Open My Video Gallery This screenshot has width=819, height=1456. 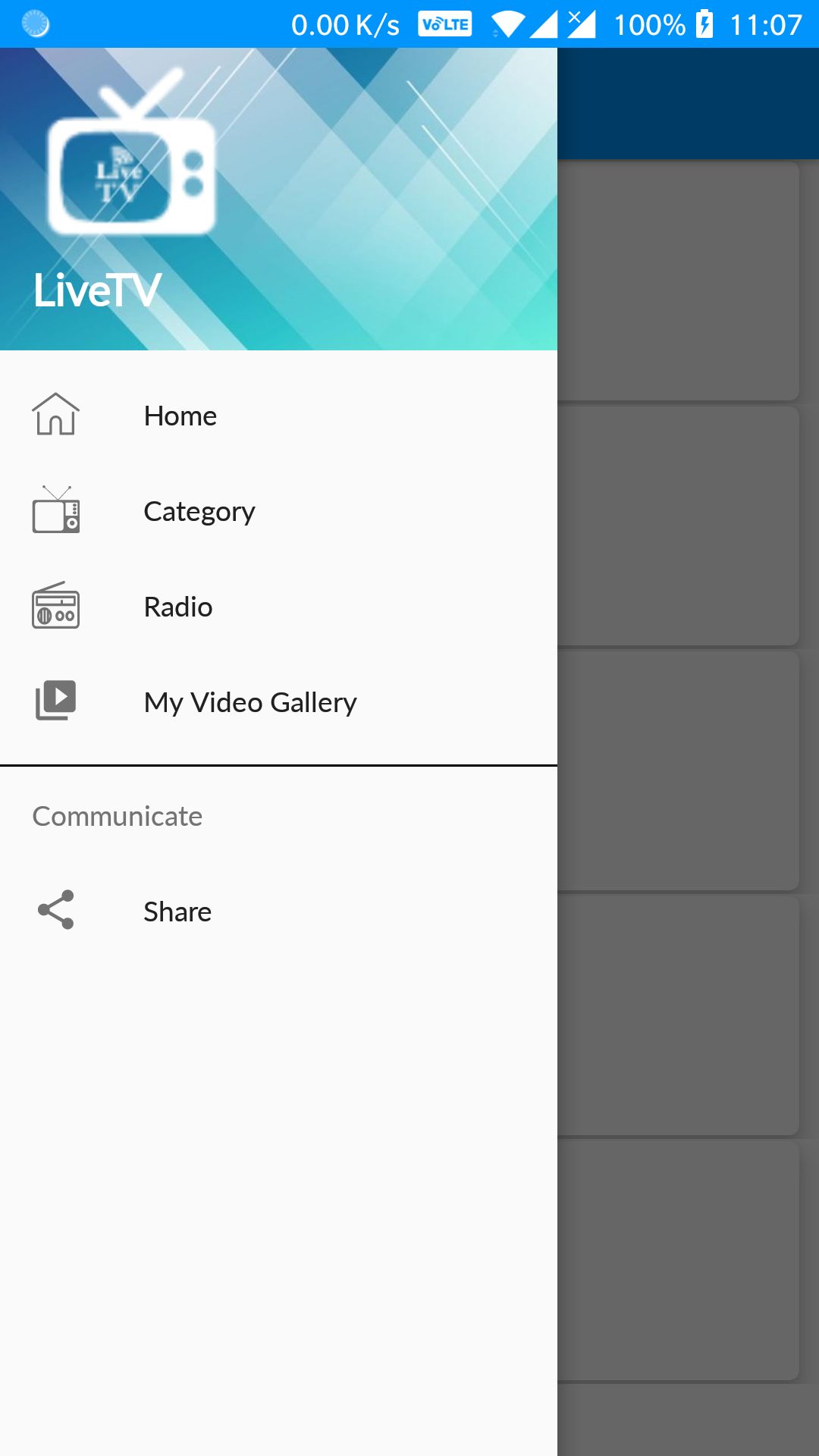[x=249, y=702]
